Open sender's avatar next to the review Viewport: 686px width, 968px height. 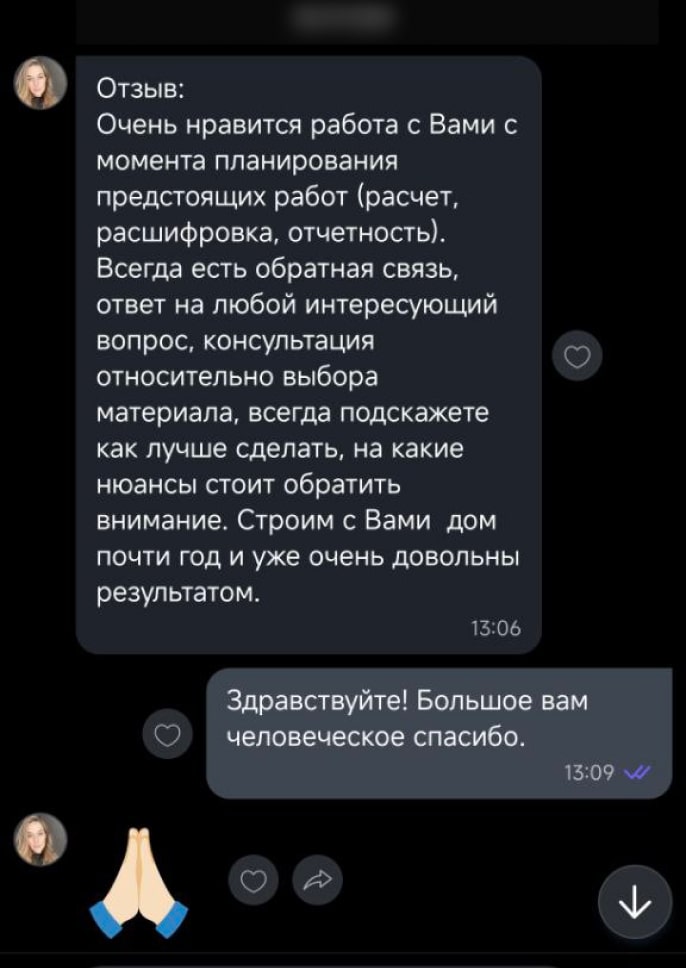41,83
